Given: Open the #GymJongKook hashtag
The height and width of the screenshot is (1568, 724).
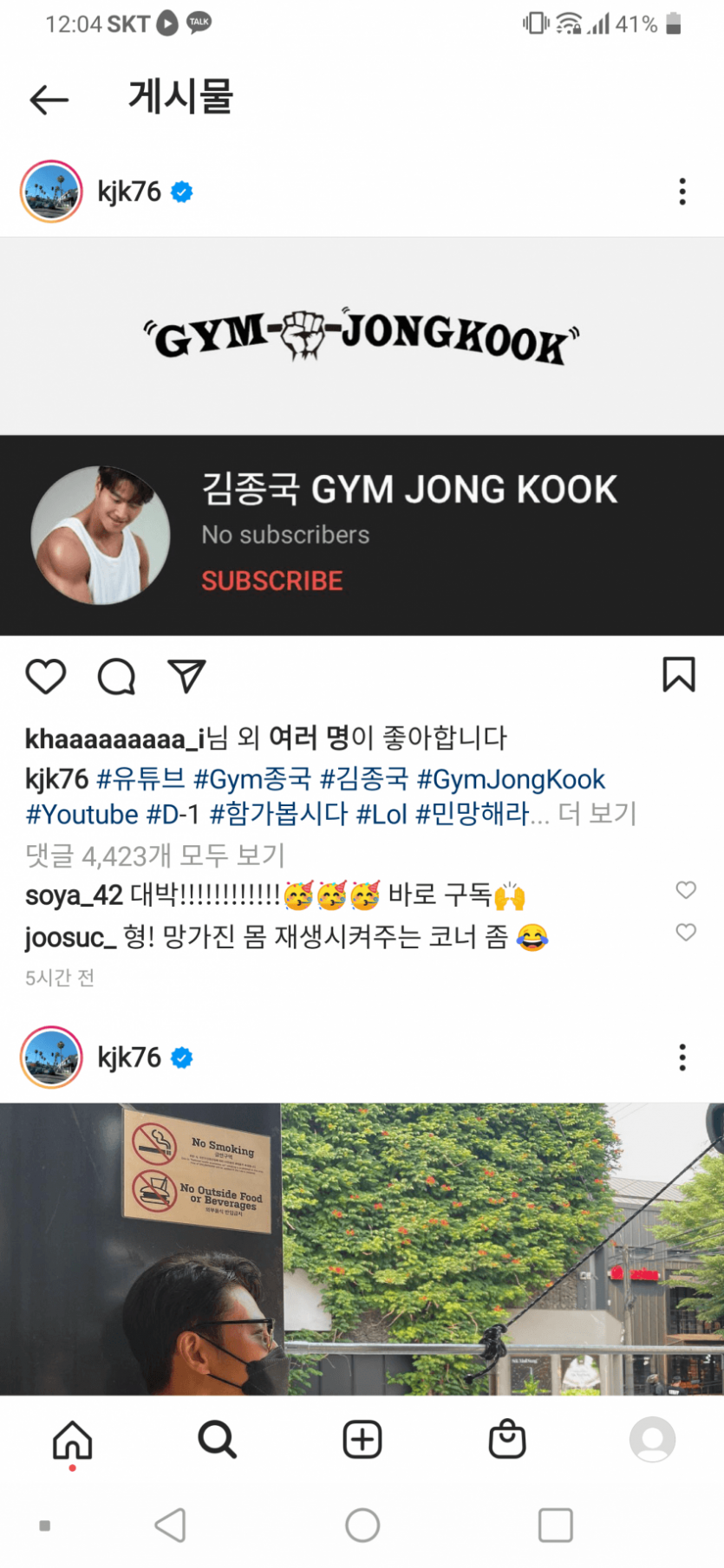Looking at the screenshot, I should point(511,779).
